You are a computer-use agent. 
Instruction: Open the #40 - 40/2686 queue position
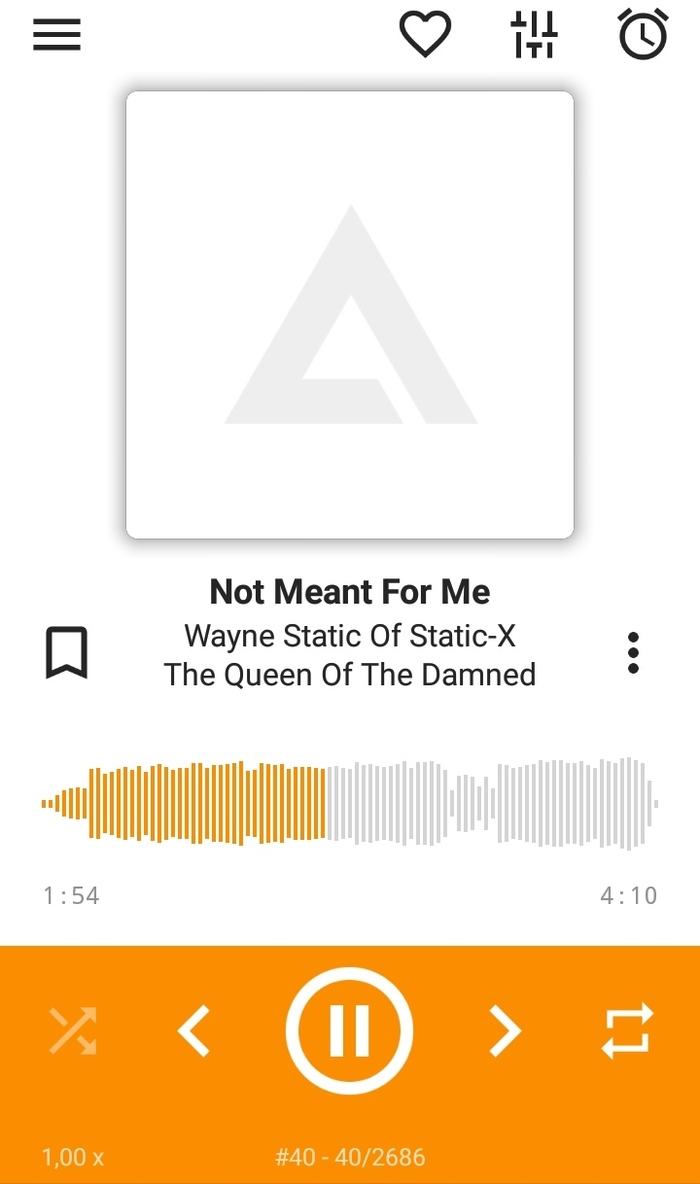350,1158
